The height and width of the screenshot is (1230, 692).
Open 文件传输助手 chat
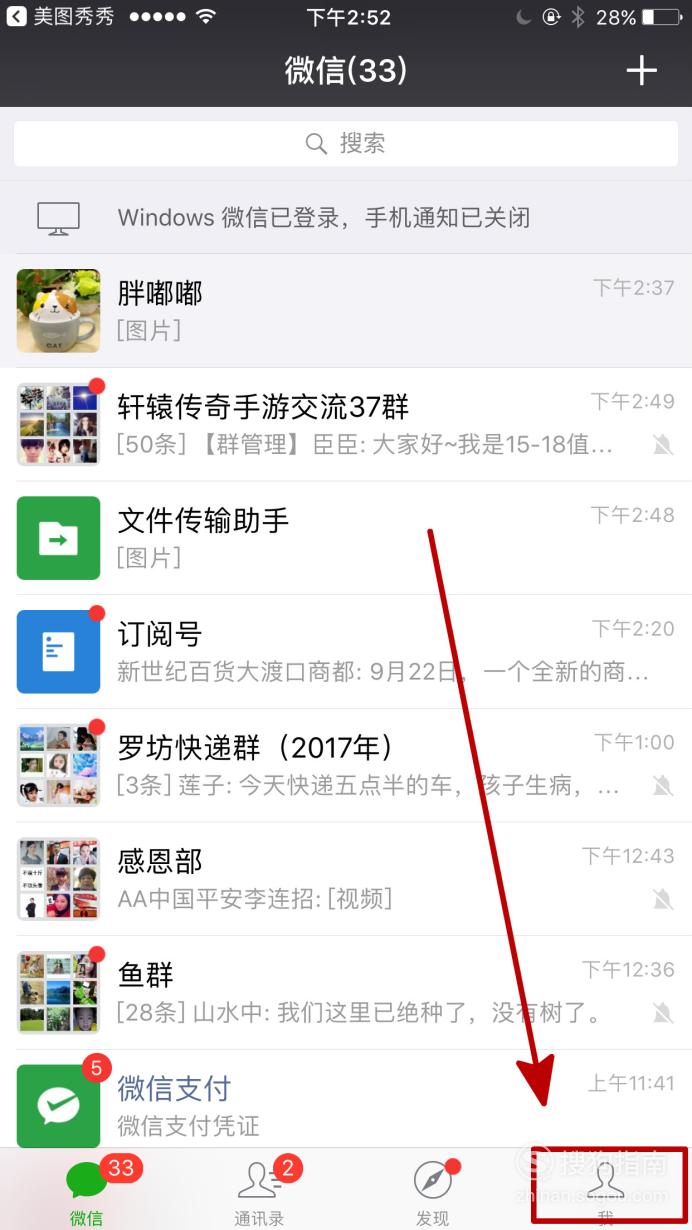[346, 538]
